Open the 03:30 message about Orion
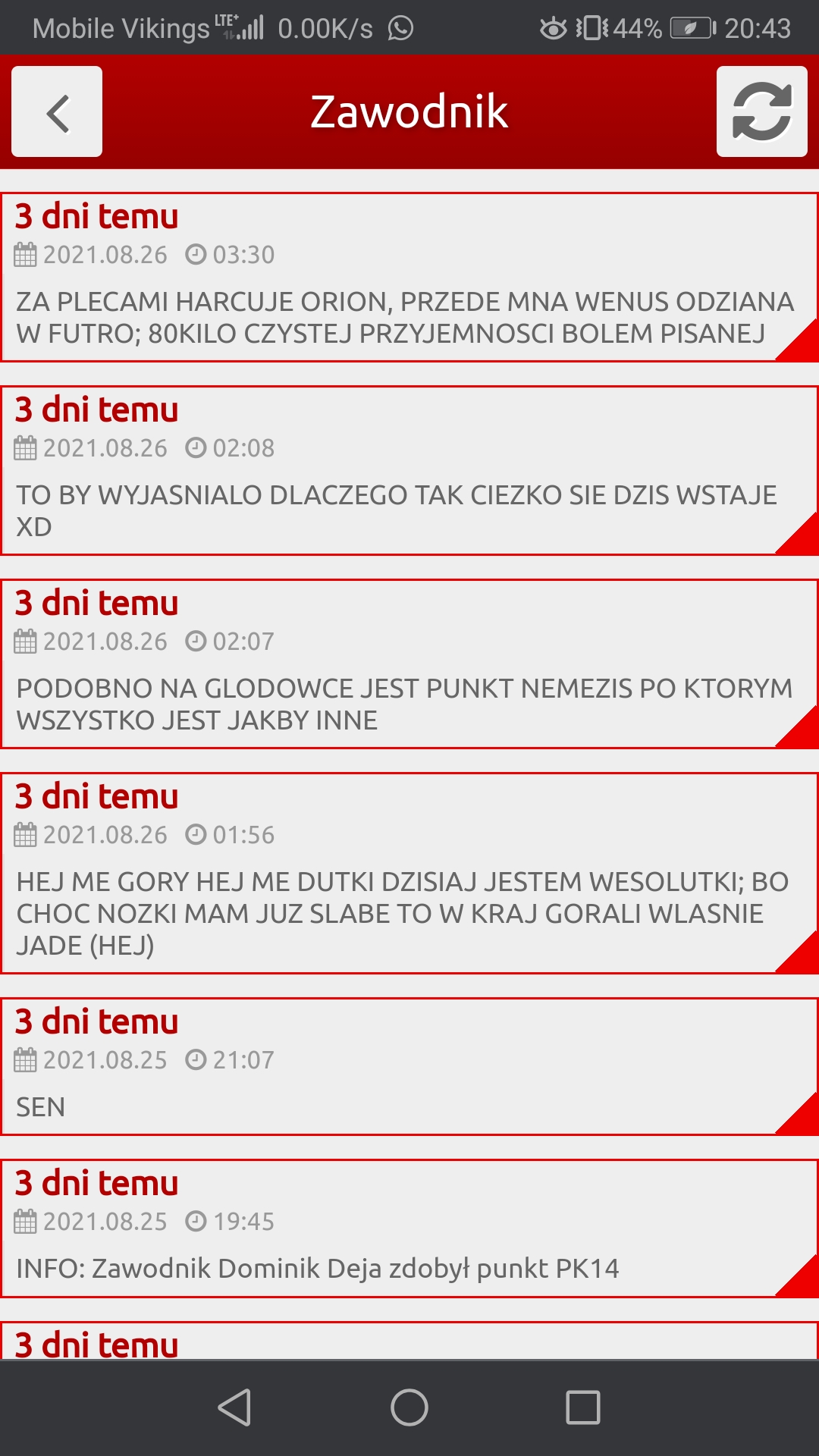Screen dimensions: 819x1456 (x=409, y=278)
